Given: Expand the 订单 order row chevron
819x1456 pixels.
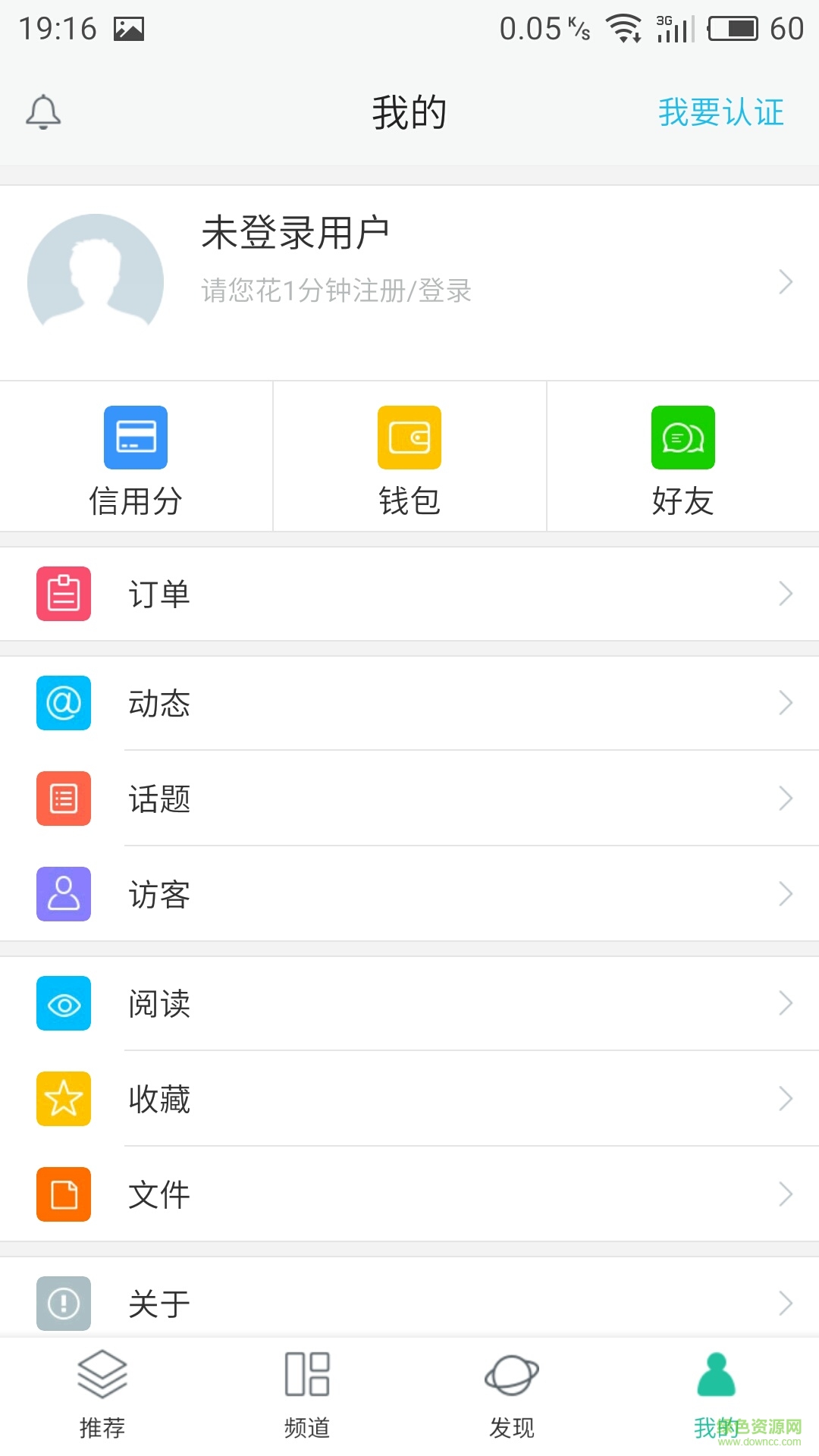Looking at the screenshot, I should pos(785,594).
